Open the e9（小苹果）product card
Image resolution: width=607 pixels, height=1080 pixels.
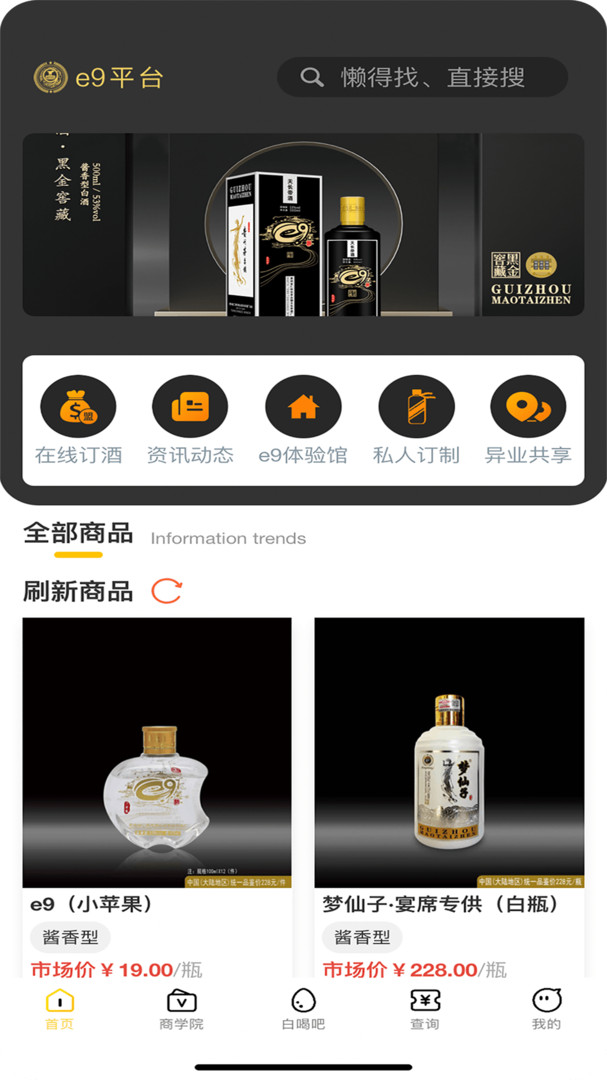tap(157, 798)
